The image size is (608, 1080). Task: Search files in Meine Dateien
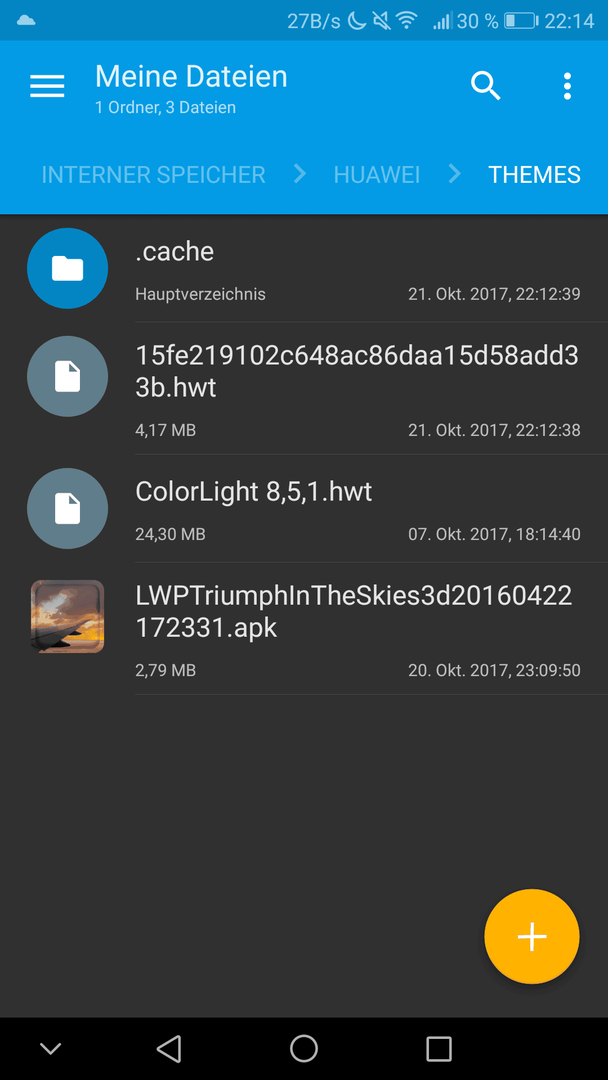[x=485, y=87]
